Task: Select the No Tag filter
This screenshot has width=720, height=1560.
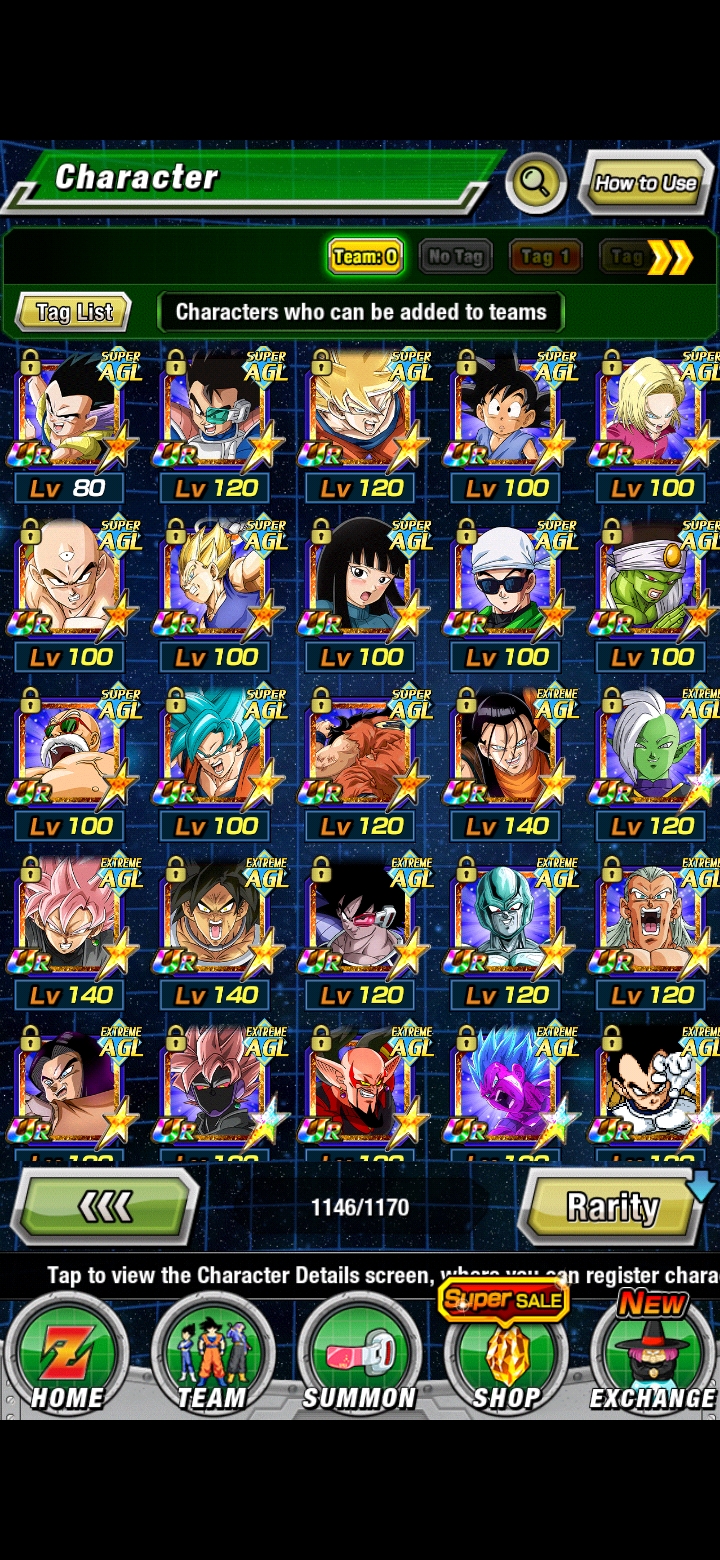Action: [x=455, y=257]
